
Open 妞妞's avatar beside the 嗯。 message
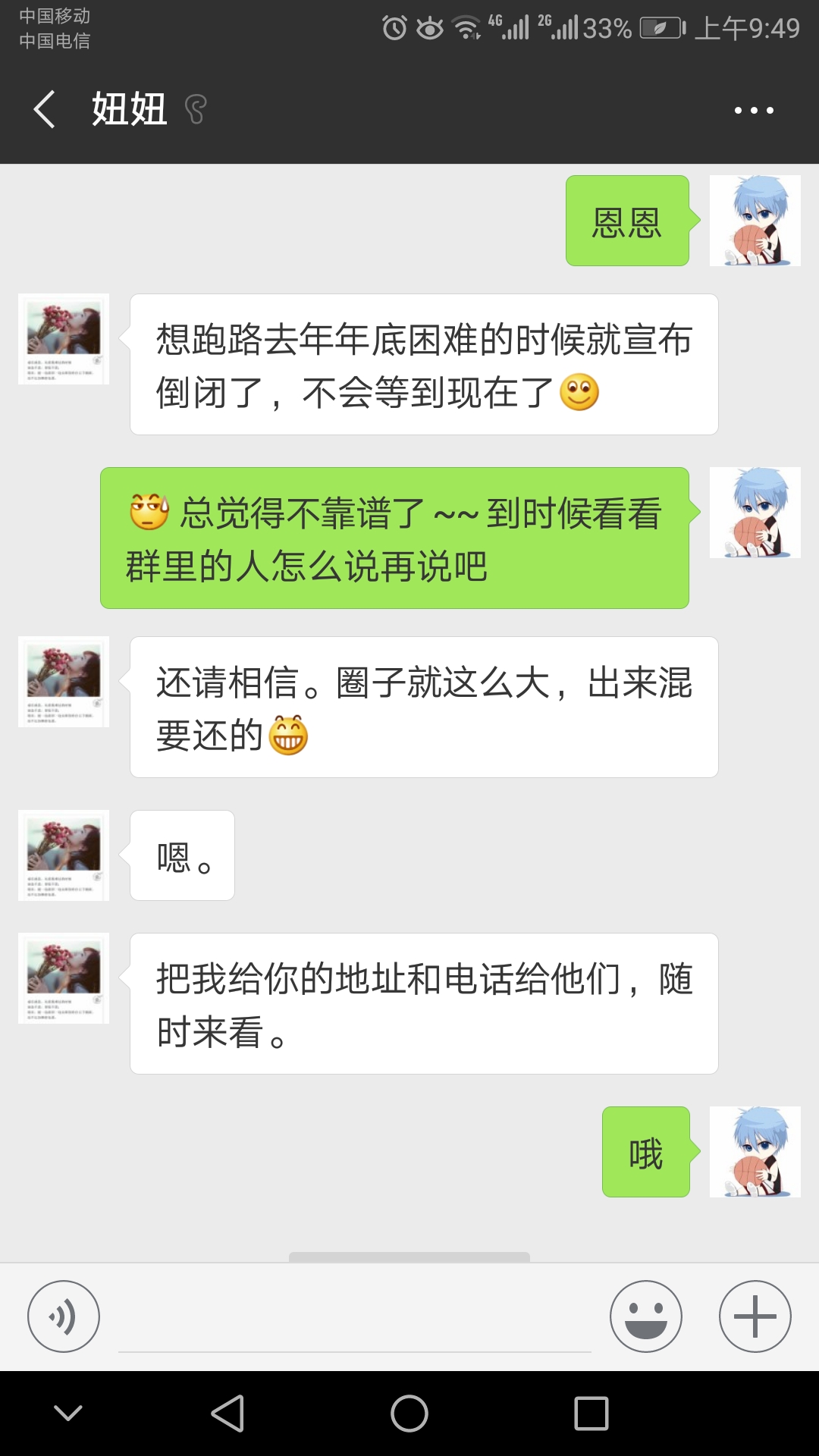(x=64, y=855)
